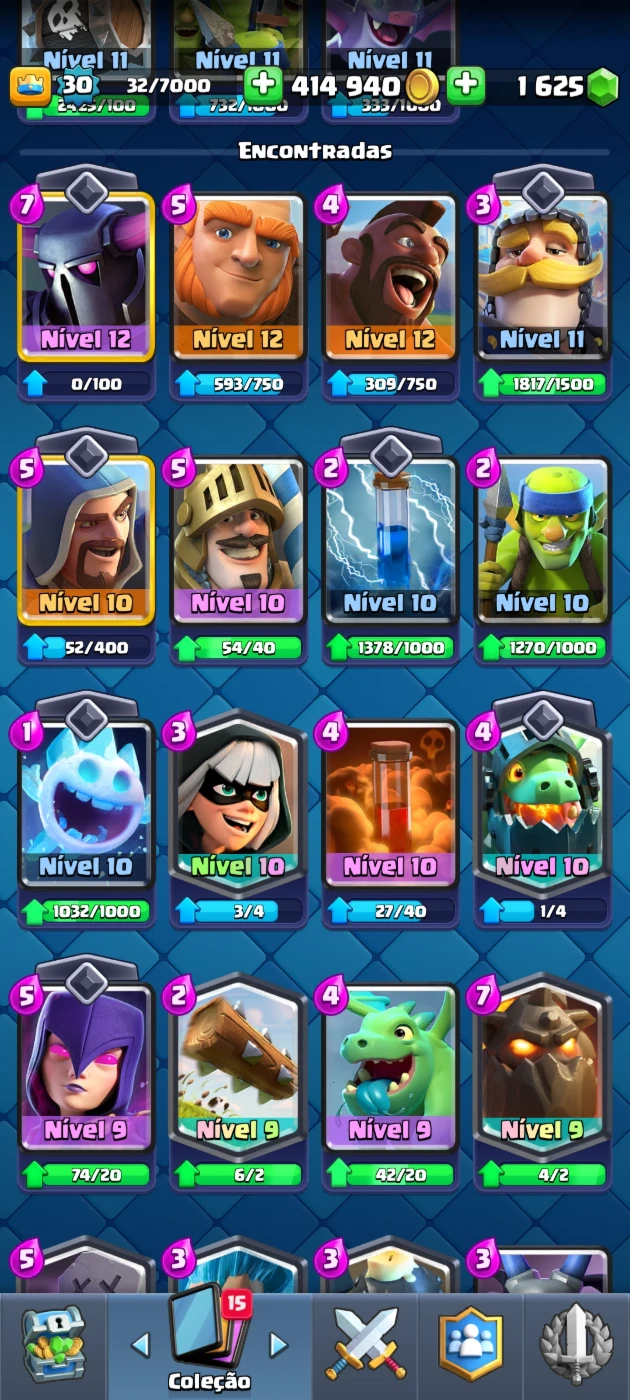Go to the battle crossed-swords tab

[x=366, y=1346]
